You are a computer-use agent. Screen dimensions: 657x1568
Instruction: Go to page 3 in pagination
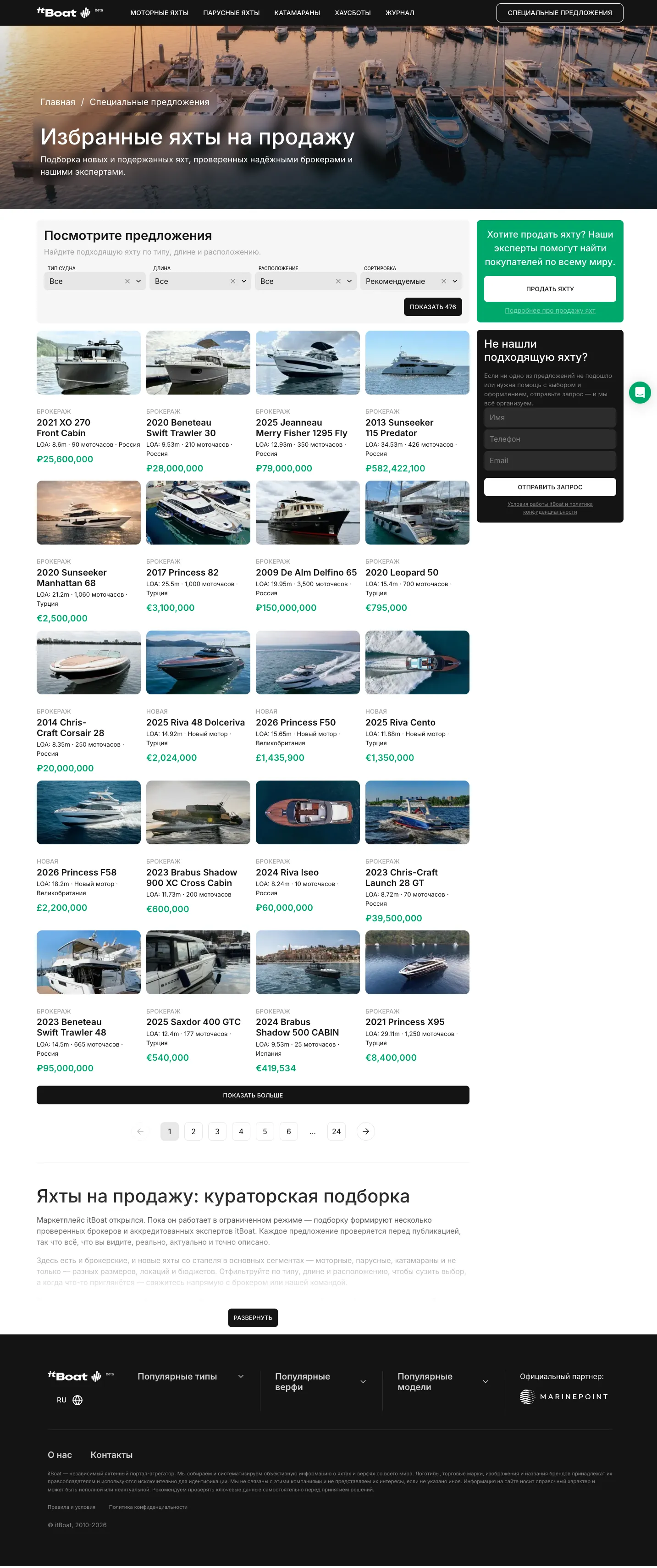coord(217,1131)
